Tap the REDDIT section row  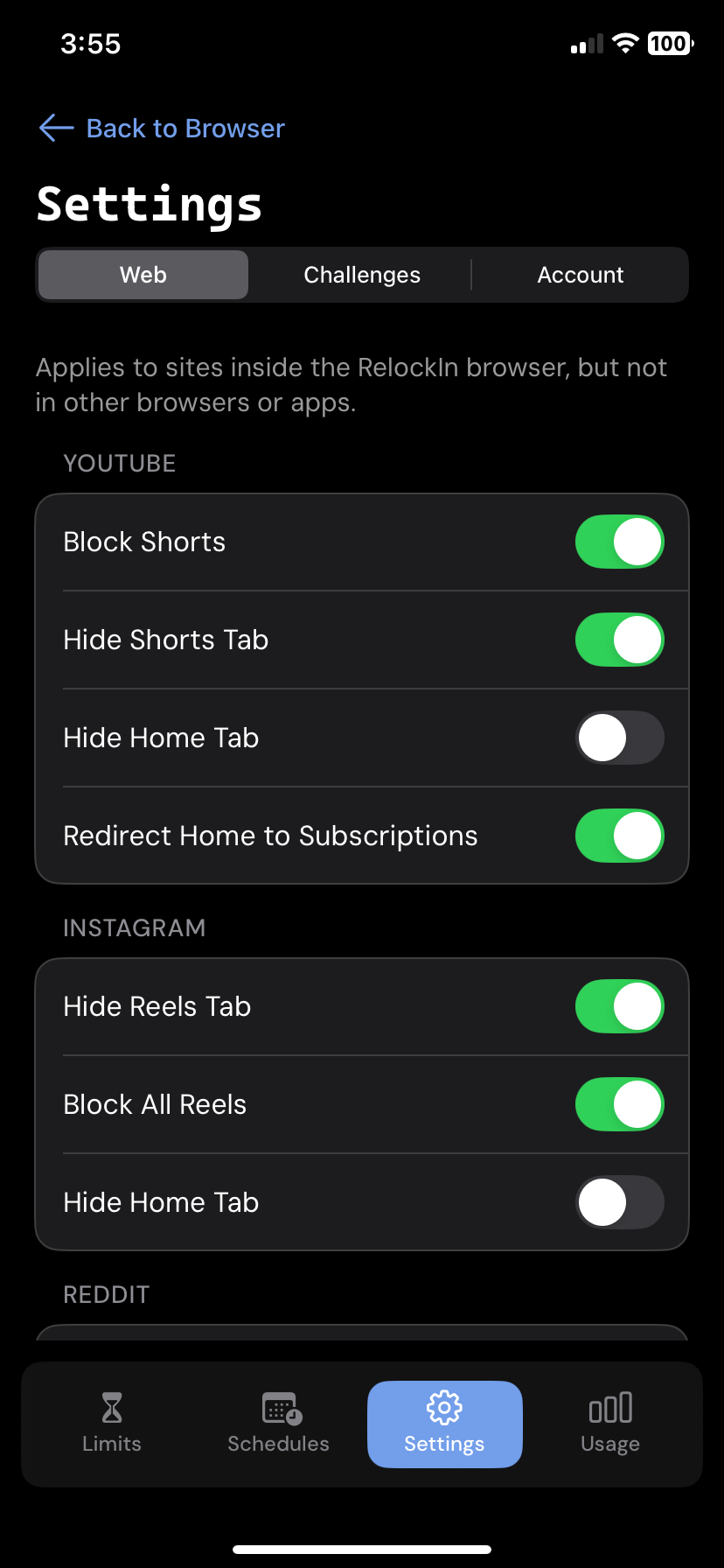[106, 1294]
